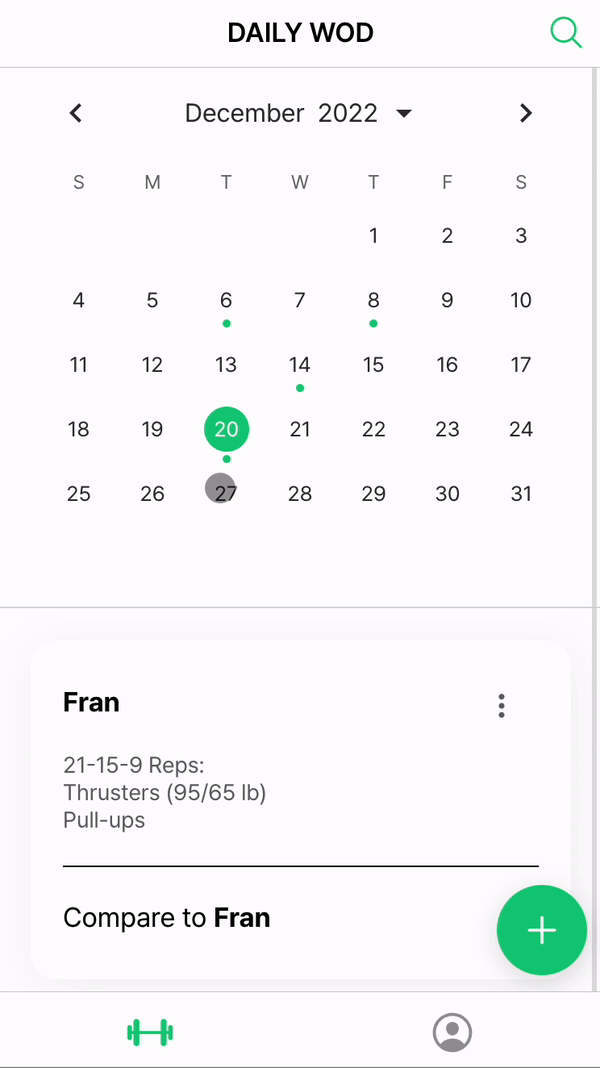Add a new workout with plus button
This screenshot has width=600, height=1068.
(541, 930)
